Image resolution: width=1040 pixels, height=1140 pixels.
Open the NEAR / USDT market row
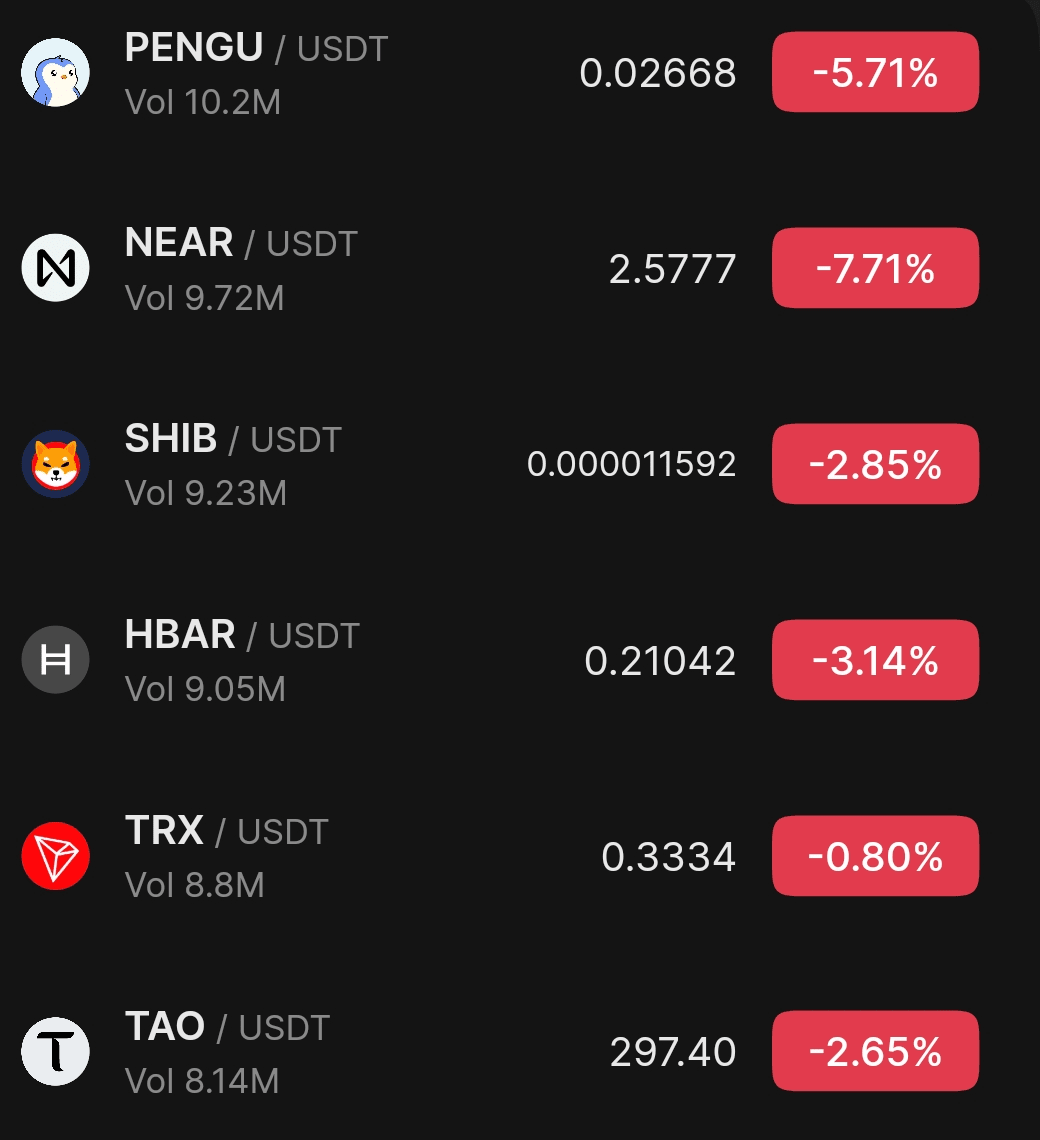[x=240, y=268]
